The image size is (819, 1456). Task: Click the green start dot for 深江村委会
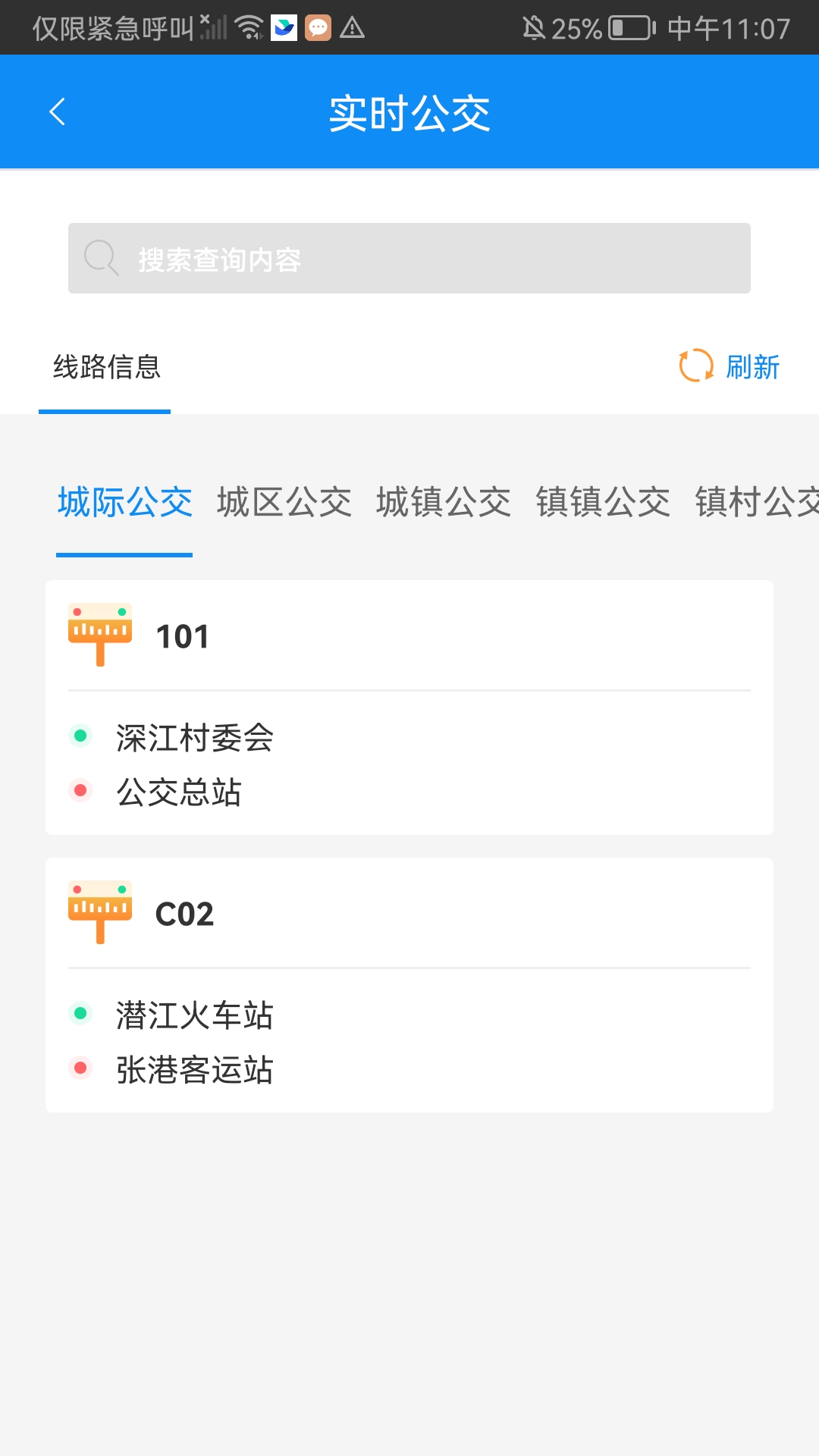point(80,736)
